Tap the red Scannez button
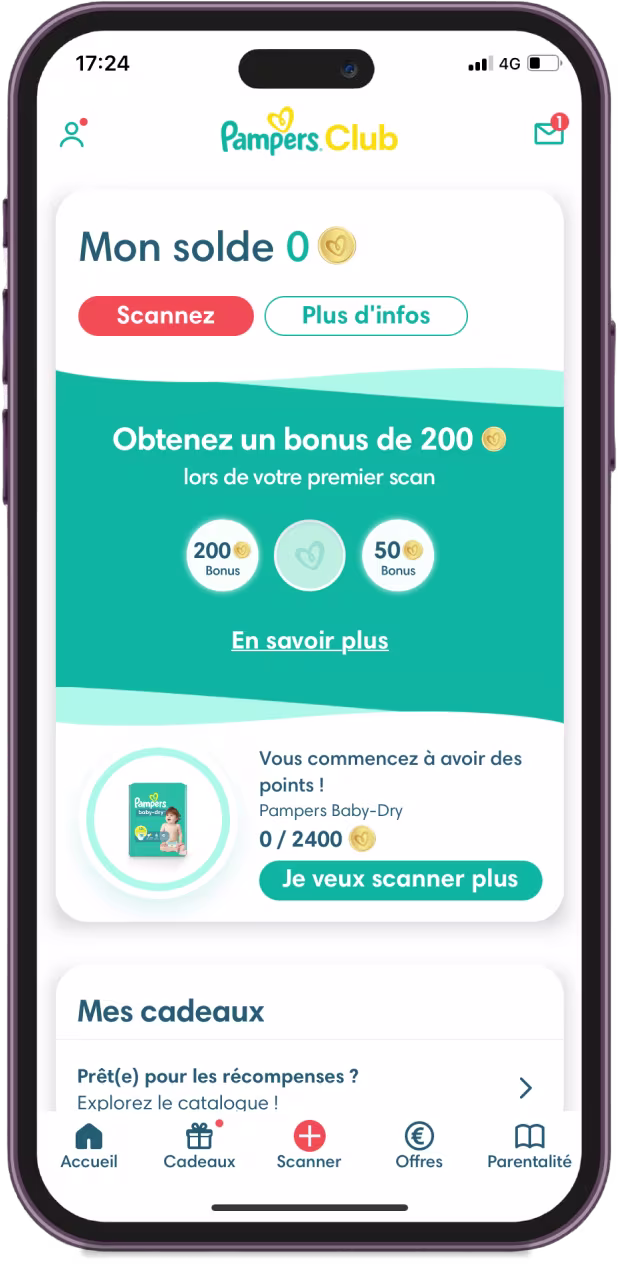This screenshot has height=1268, width=618. (x=166, y=316)
